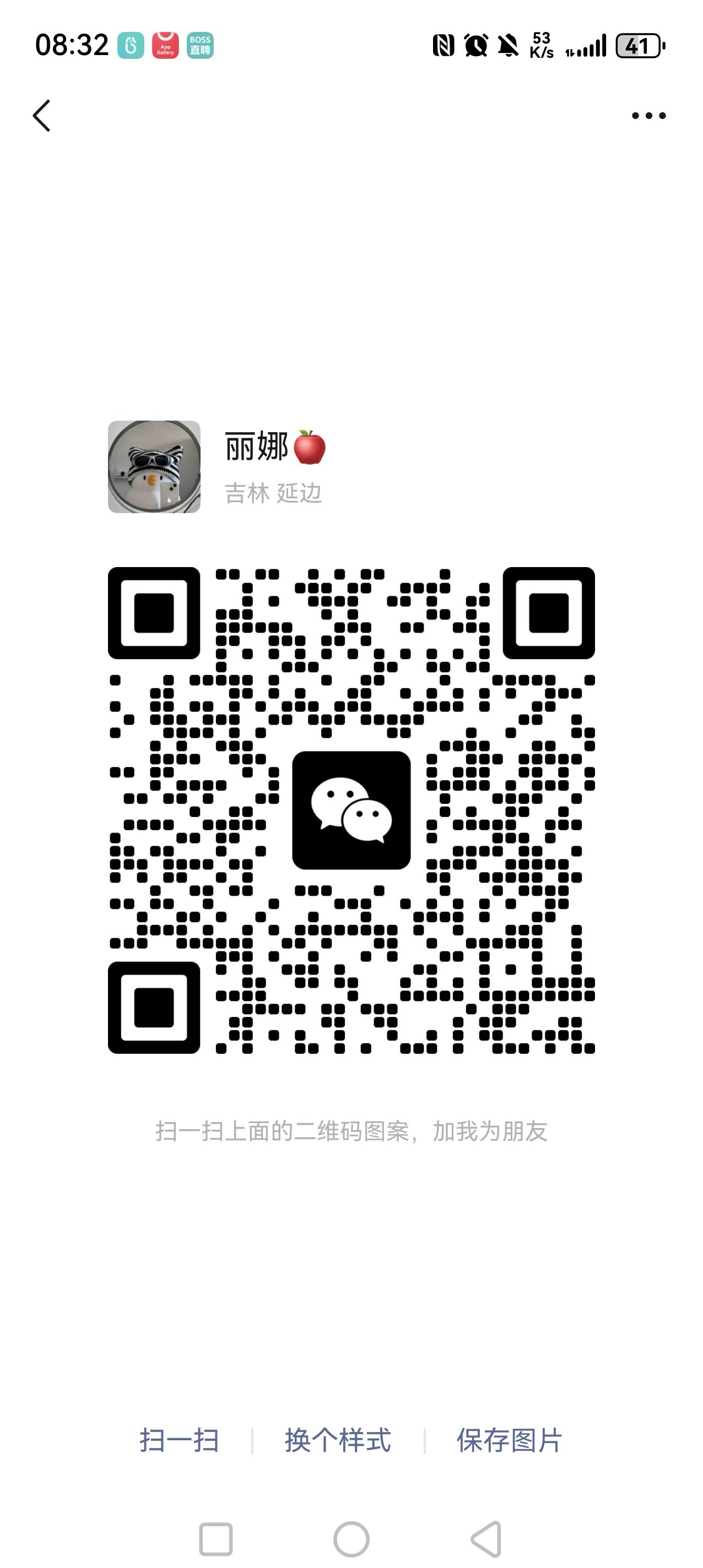Go back using the top-left arrow
The width and height of the screenshot is (703, 1568).
(41, 116)
